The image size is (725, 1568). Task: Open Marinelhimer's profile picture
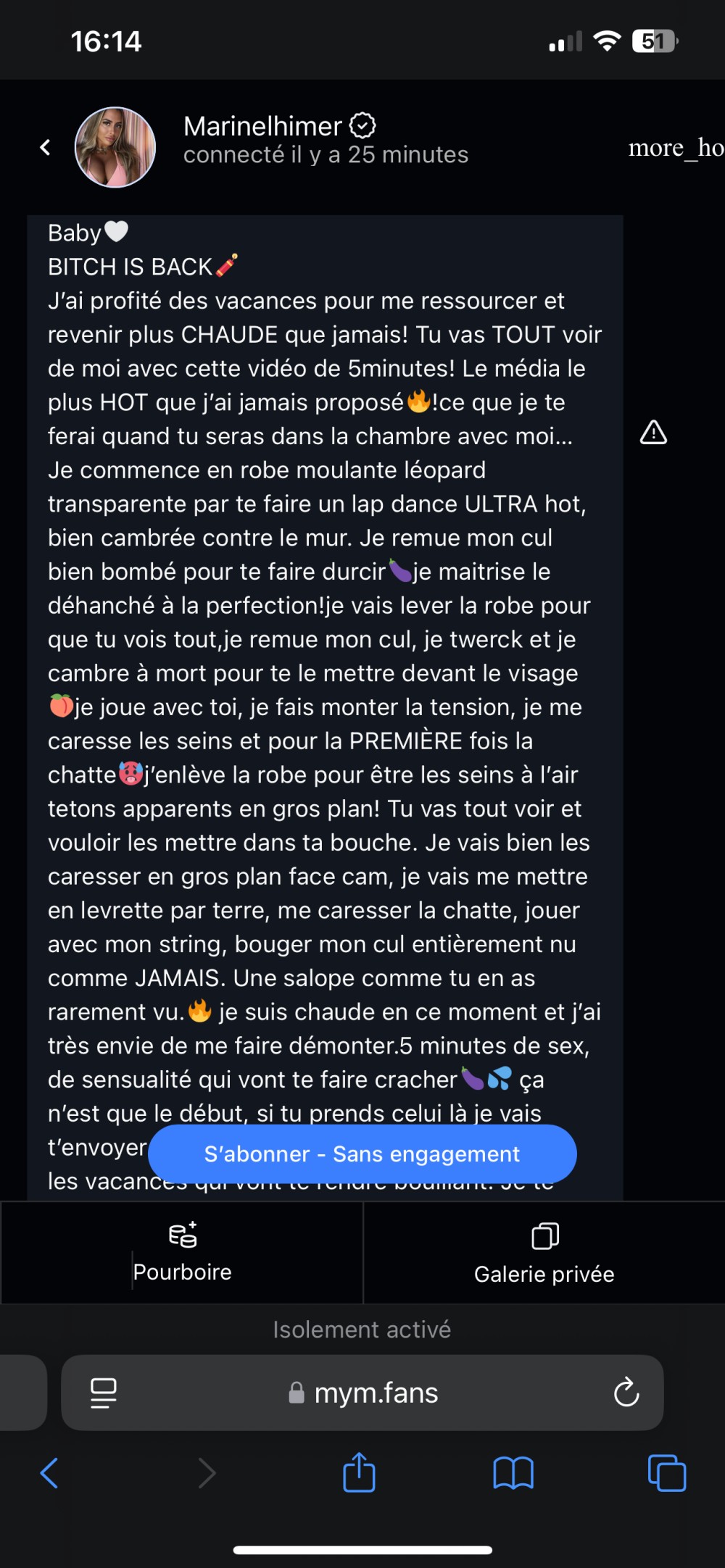[115, 148]
